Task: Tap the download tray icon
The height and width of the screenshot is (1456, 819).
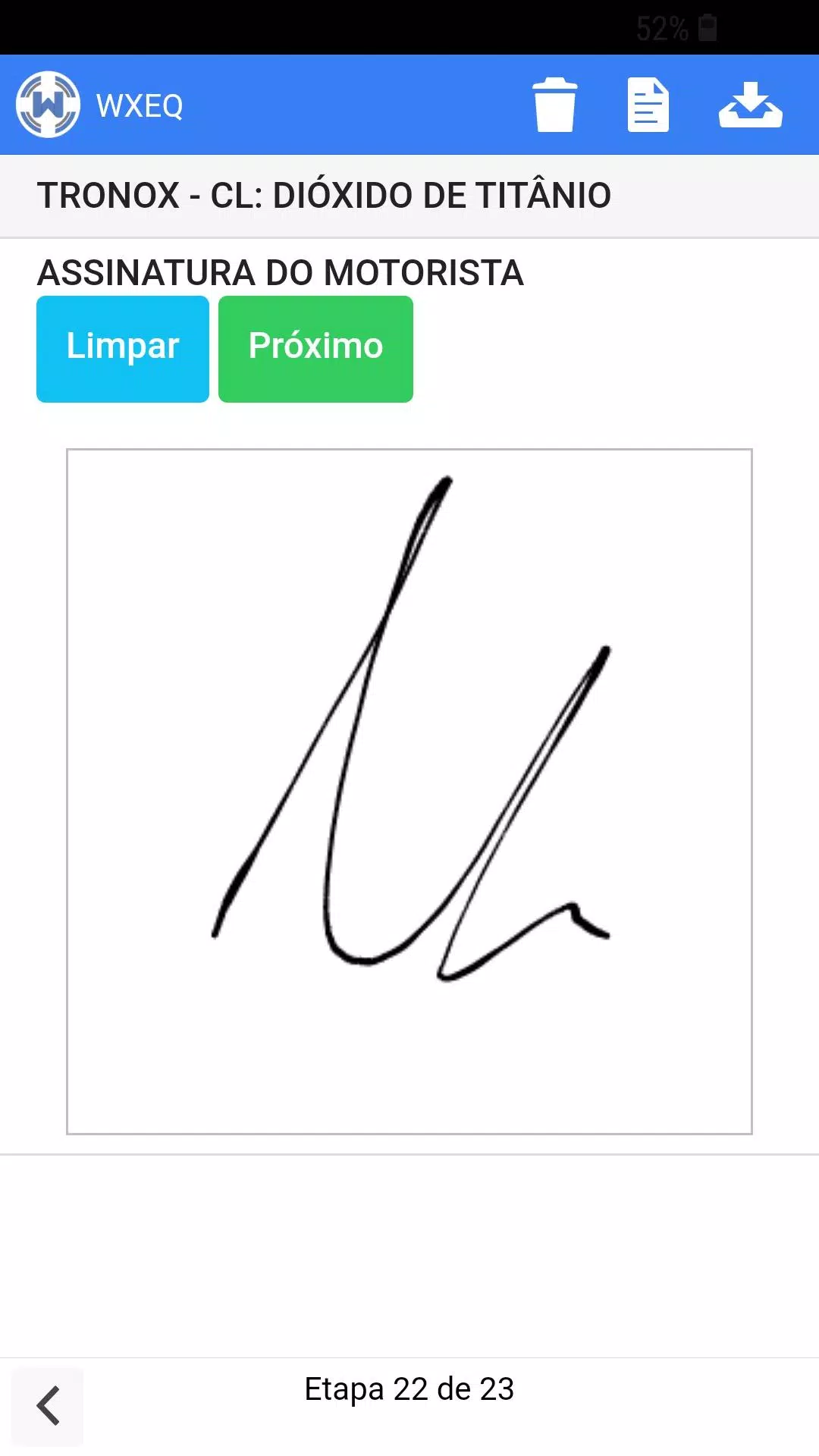Action: click(x=750, y=105)
